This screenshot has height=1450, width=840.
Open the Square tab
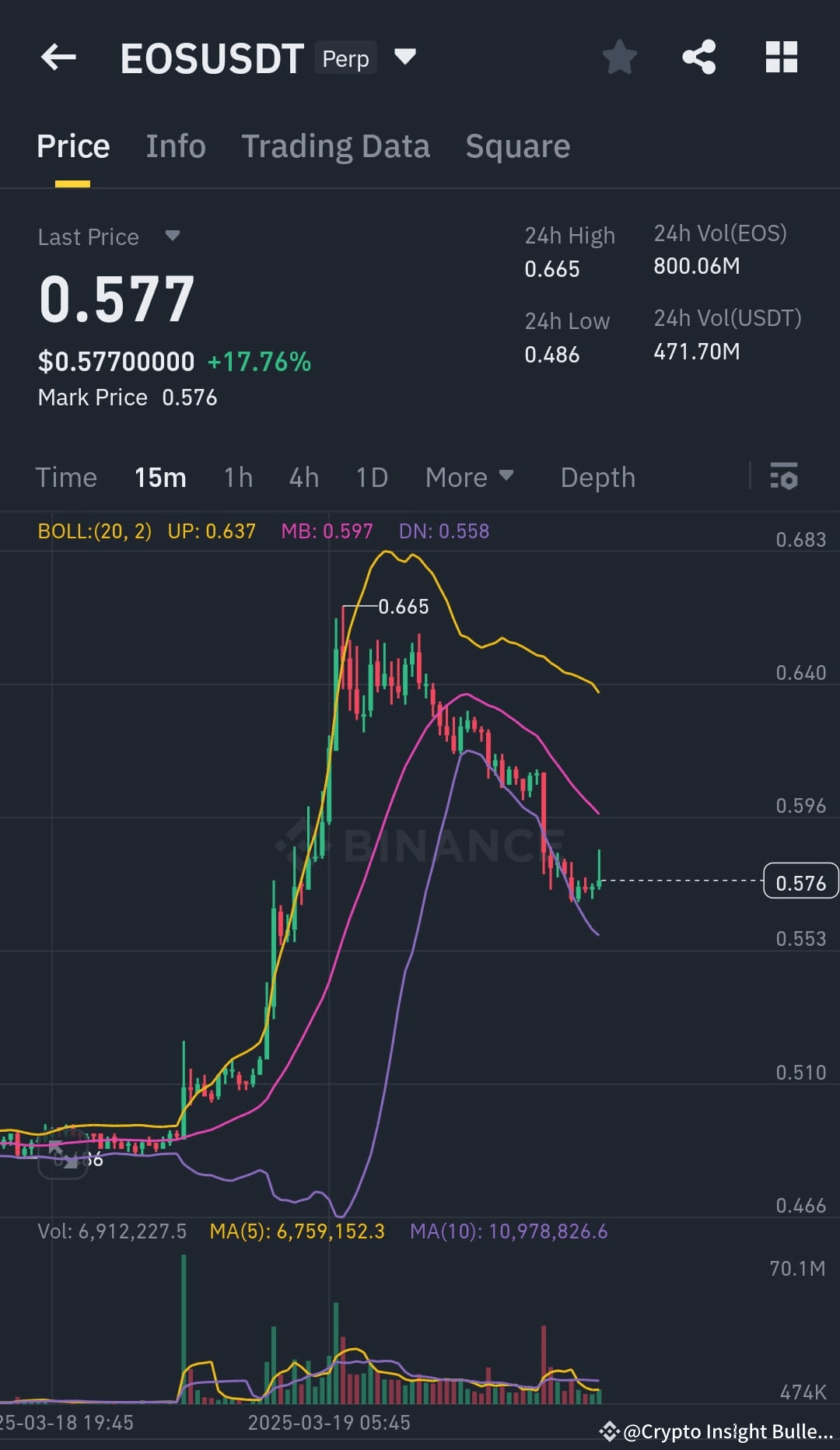tap(517, 145)
